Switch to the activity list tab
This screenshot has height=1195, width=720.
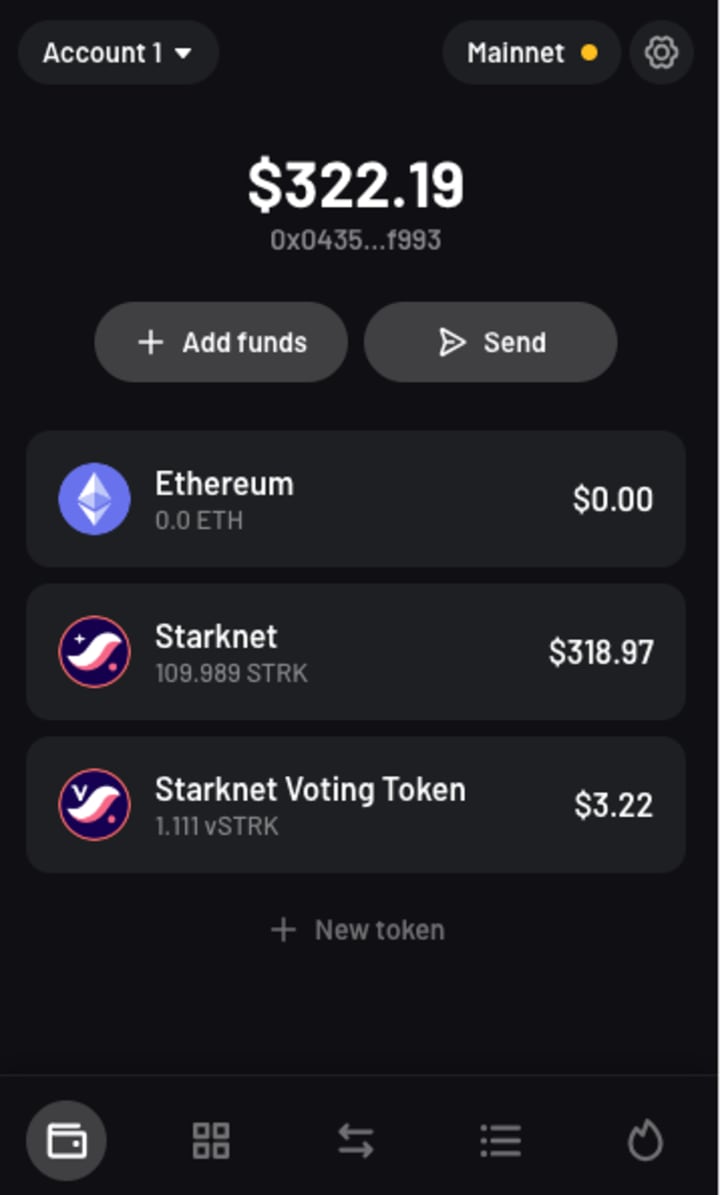[x=500, y=1140]
